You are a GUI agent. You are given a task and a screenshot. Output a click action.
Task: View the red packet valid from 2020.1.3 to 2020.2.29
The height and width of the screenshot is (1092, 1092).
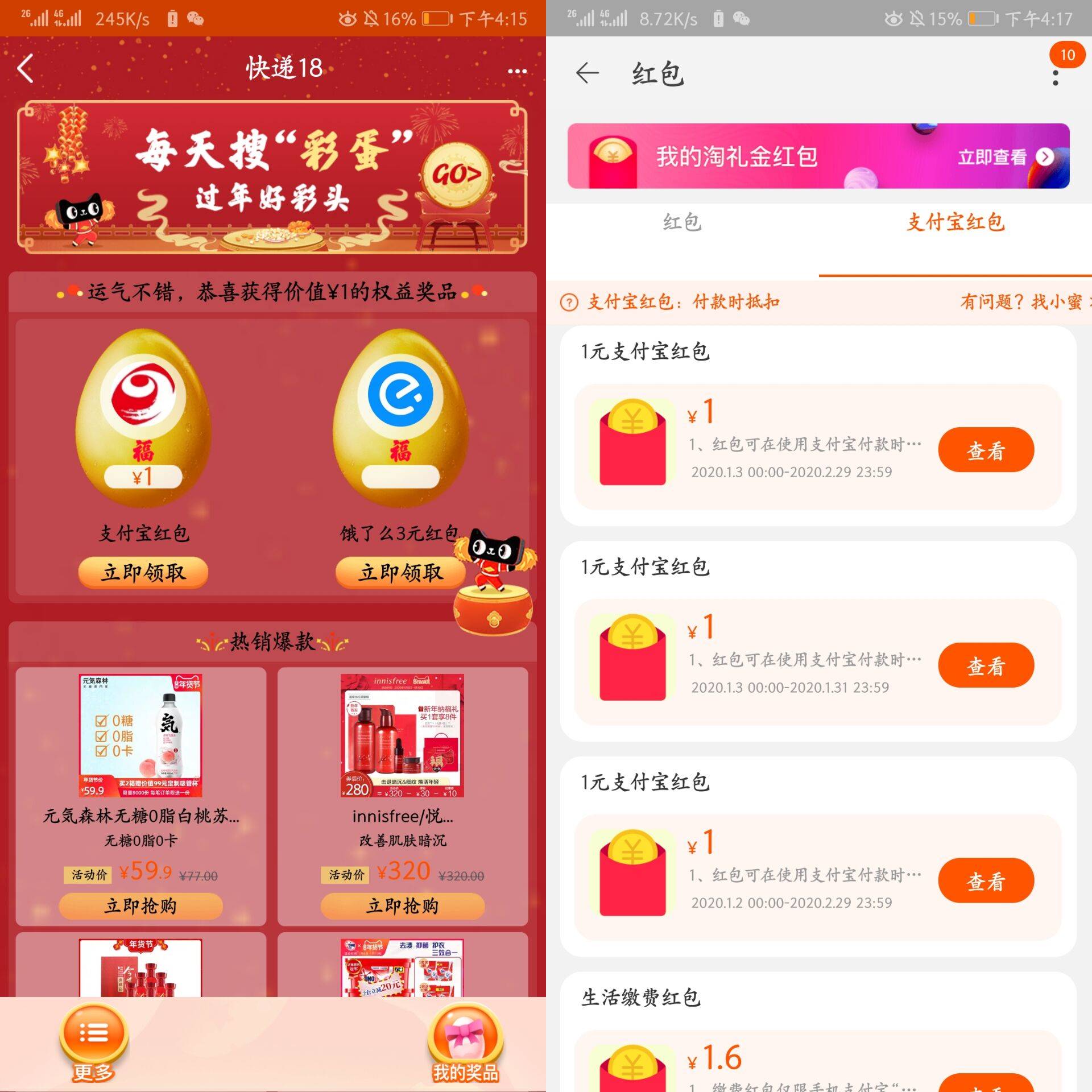point(986,450)
